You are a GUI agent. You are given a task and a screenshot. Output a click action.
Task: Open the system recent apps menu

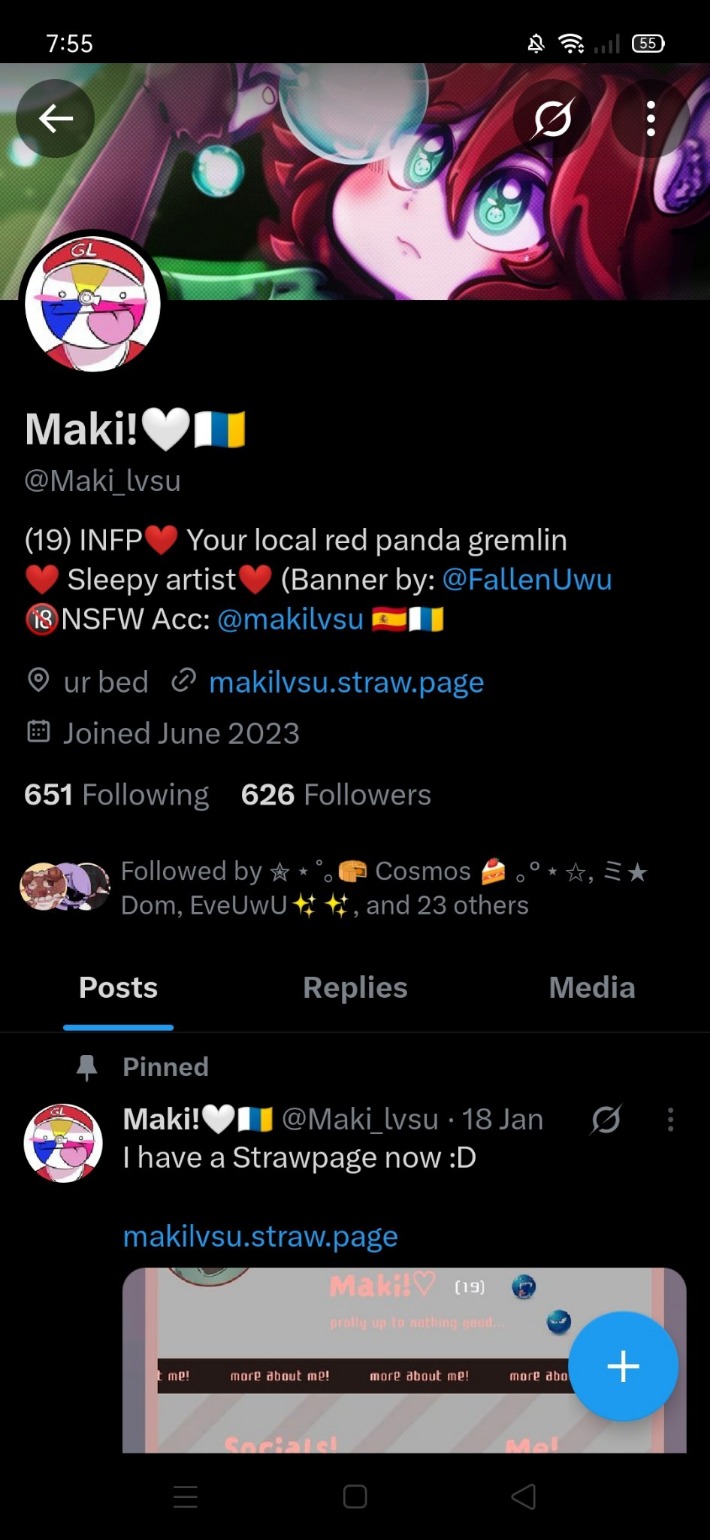(186, 1497)
